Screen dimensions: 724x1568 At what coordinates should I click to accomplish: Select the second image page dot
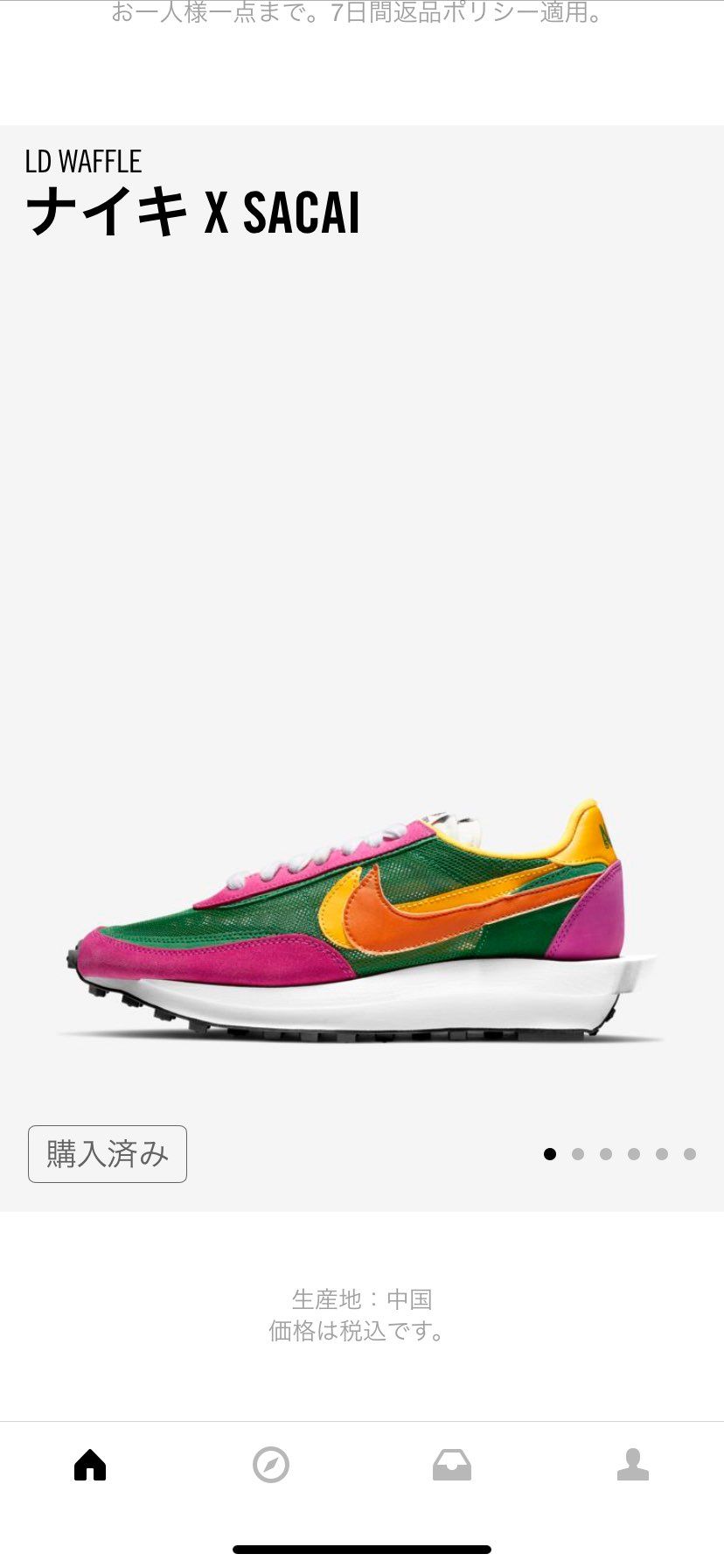[578, 1154]
